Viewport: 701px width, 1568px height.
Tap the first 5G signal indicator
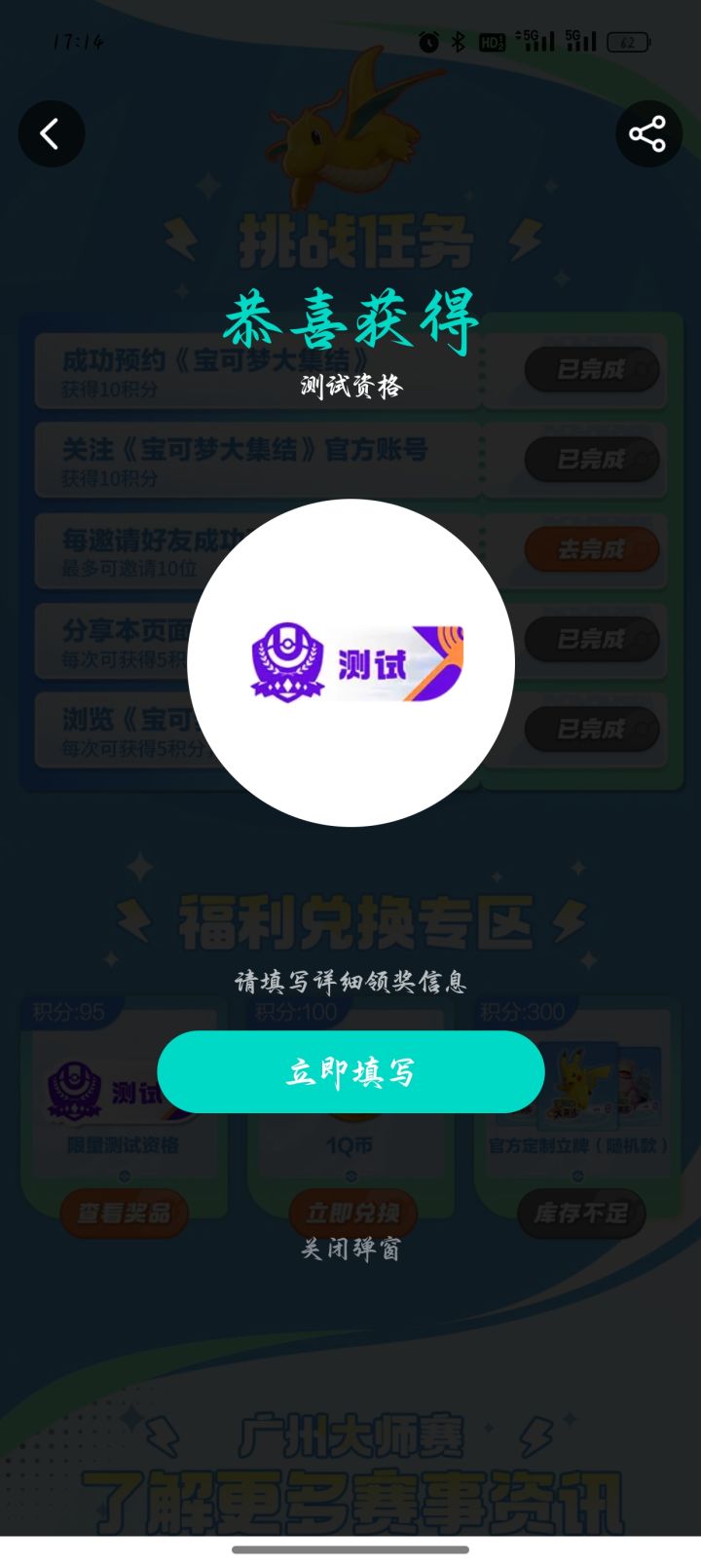pos(531,41)
